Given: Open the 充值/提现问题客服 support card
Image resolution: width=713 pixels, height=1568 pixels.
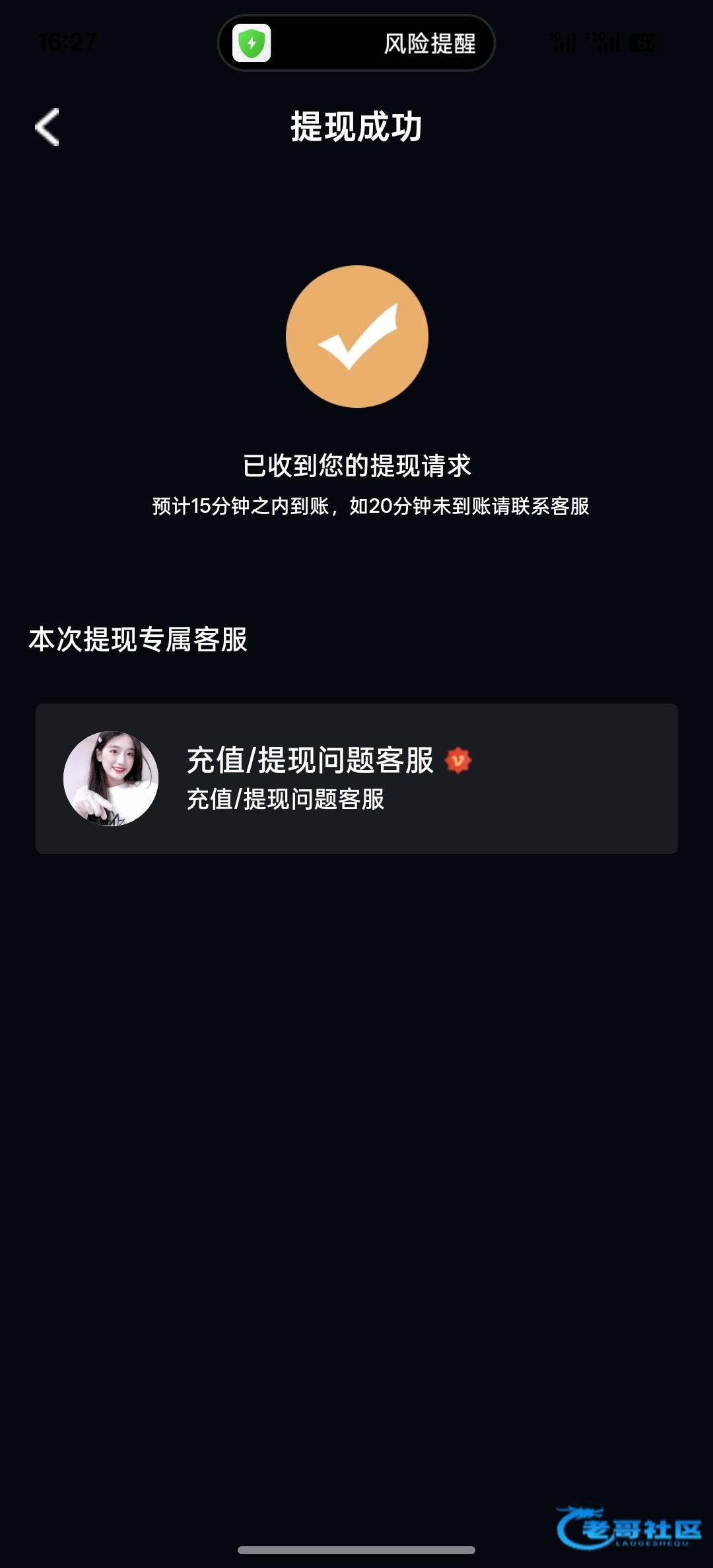Looking at the screenshot, I should point(356,779).
